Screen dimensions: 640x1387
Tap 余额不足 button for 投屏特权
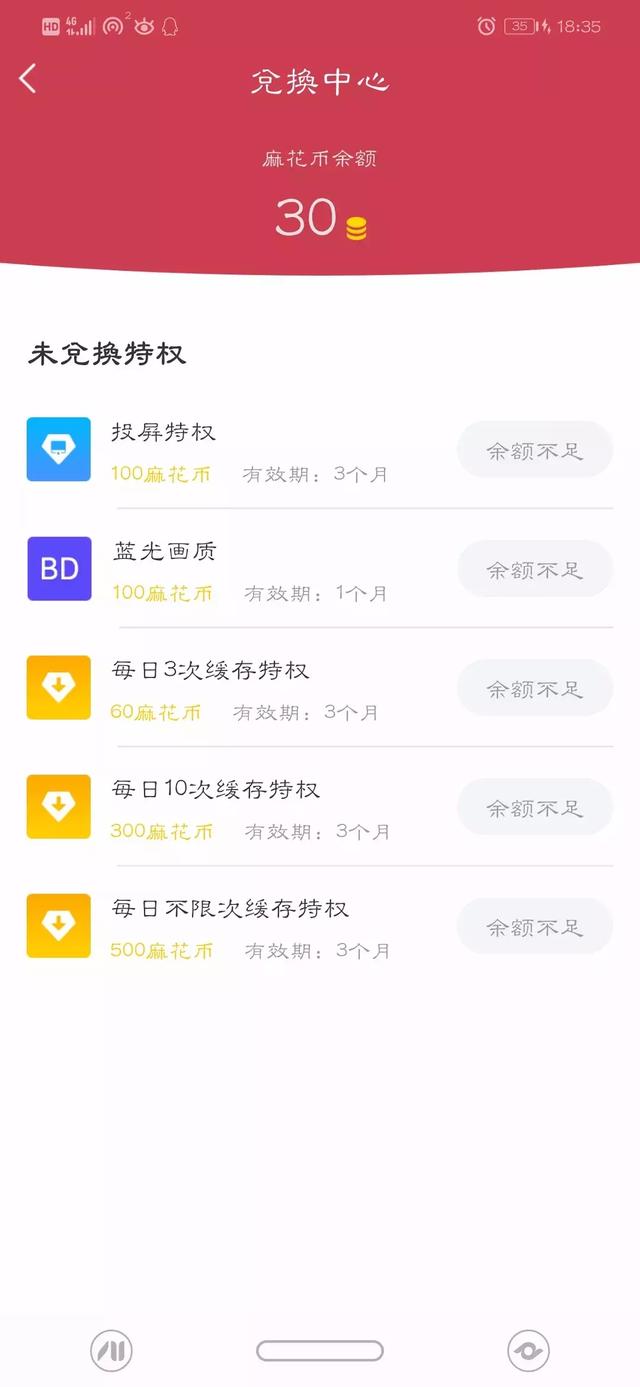(535, 451)
